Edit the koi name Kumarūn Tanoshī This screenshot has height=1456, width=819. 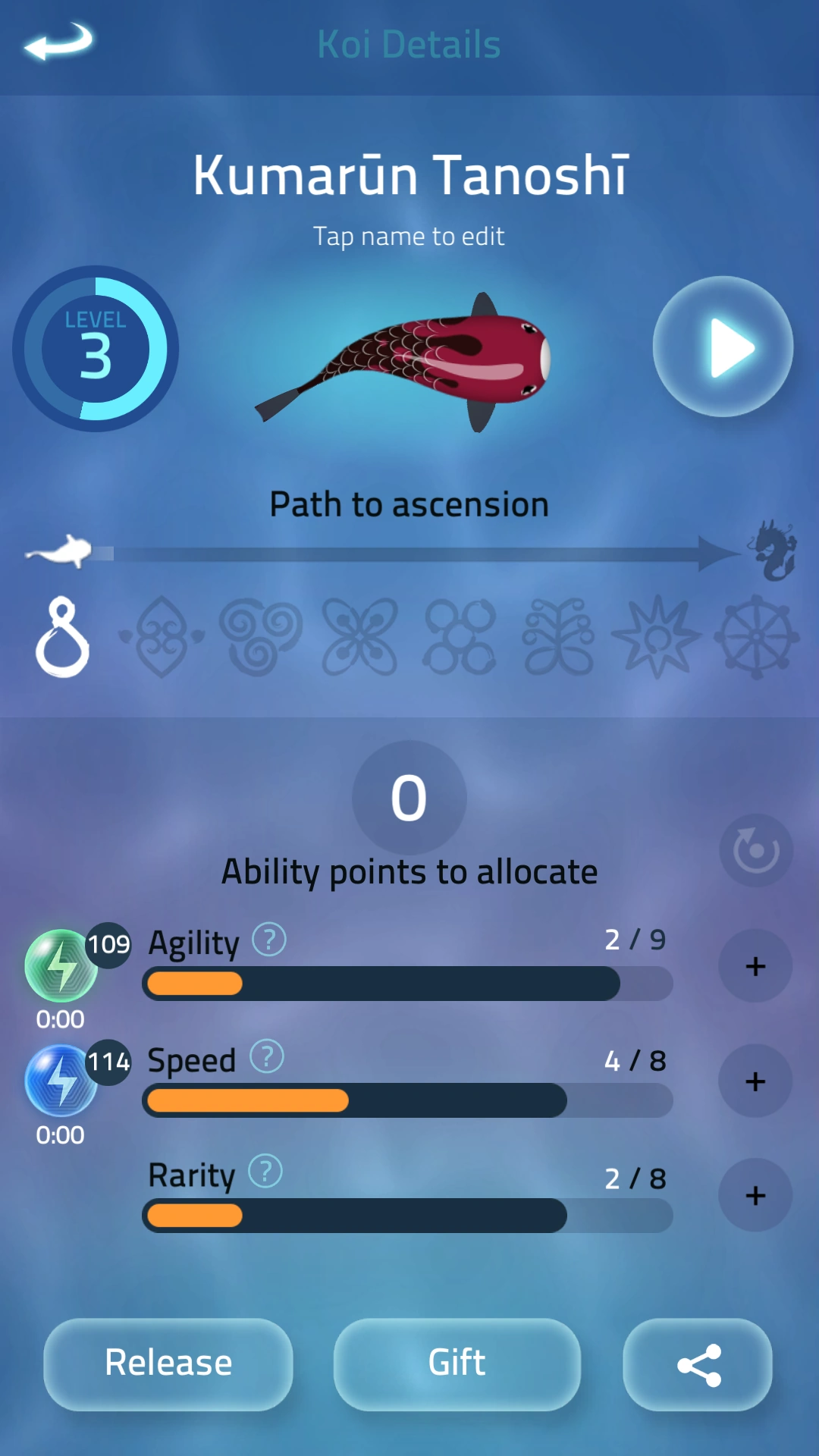click(409, 175)
